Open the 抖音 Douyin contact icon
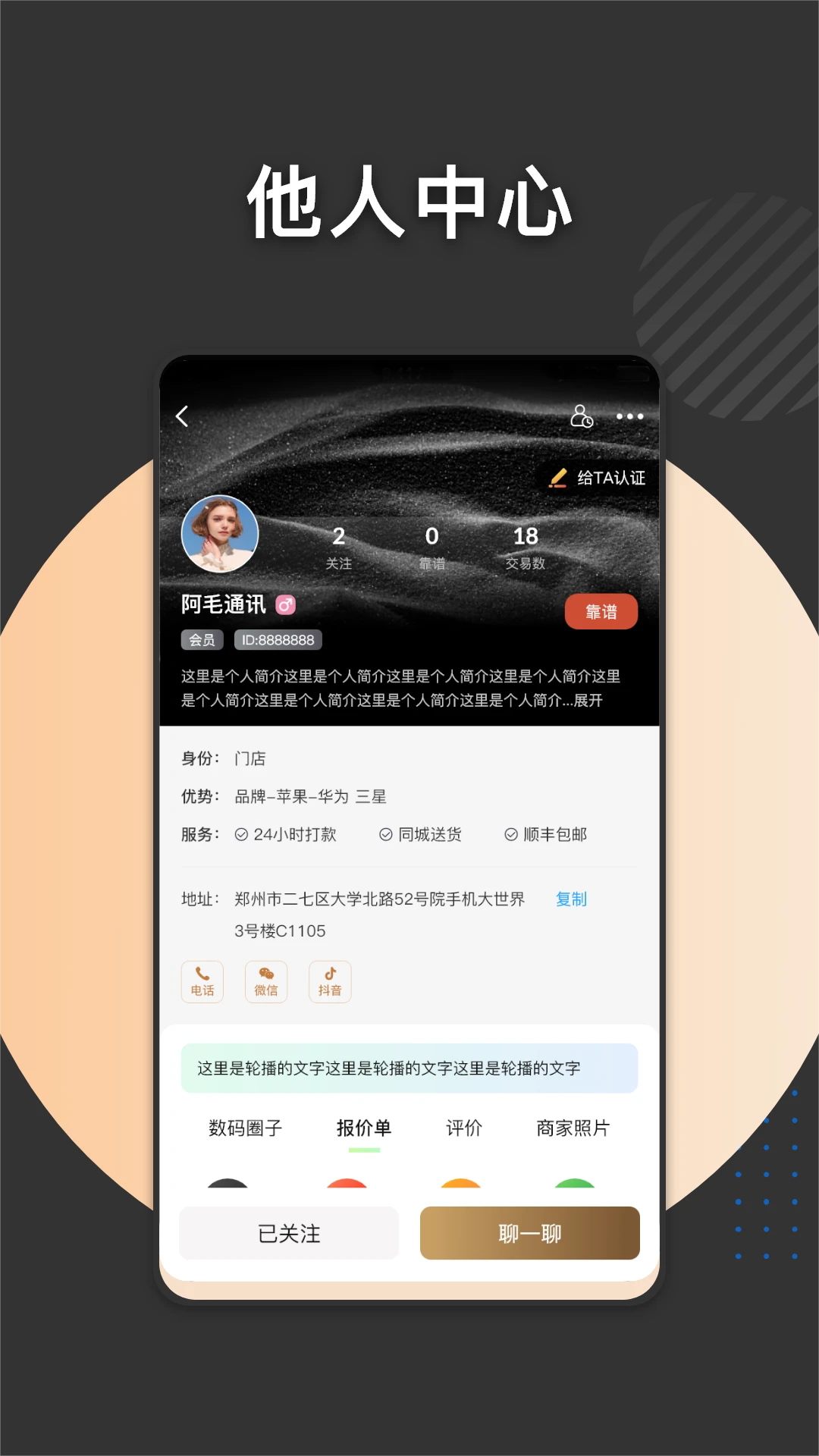The image size is (819, 1456). point(329,981)
